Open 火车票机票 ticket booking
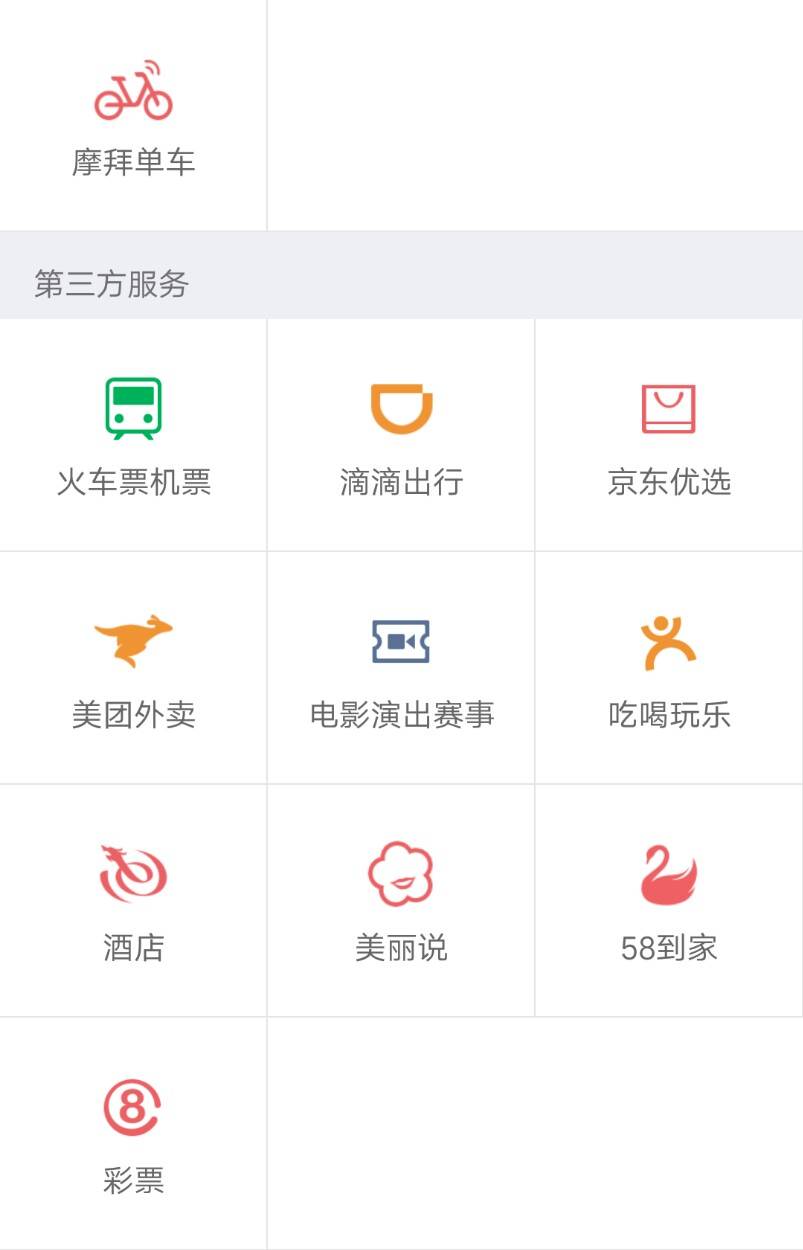This screenshot has height=1250, width=803. (133, 435)
